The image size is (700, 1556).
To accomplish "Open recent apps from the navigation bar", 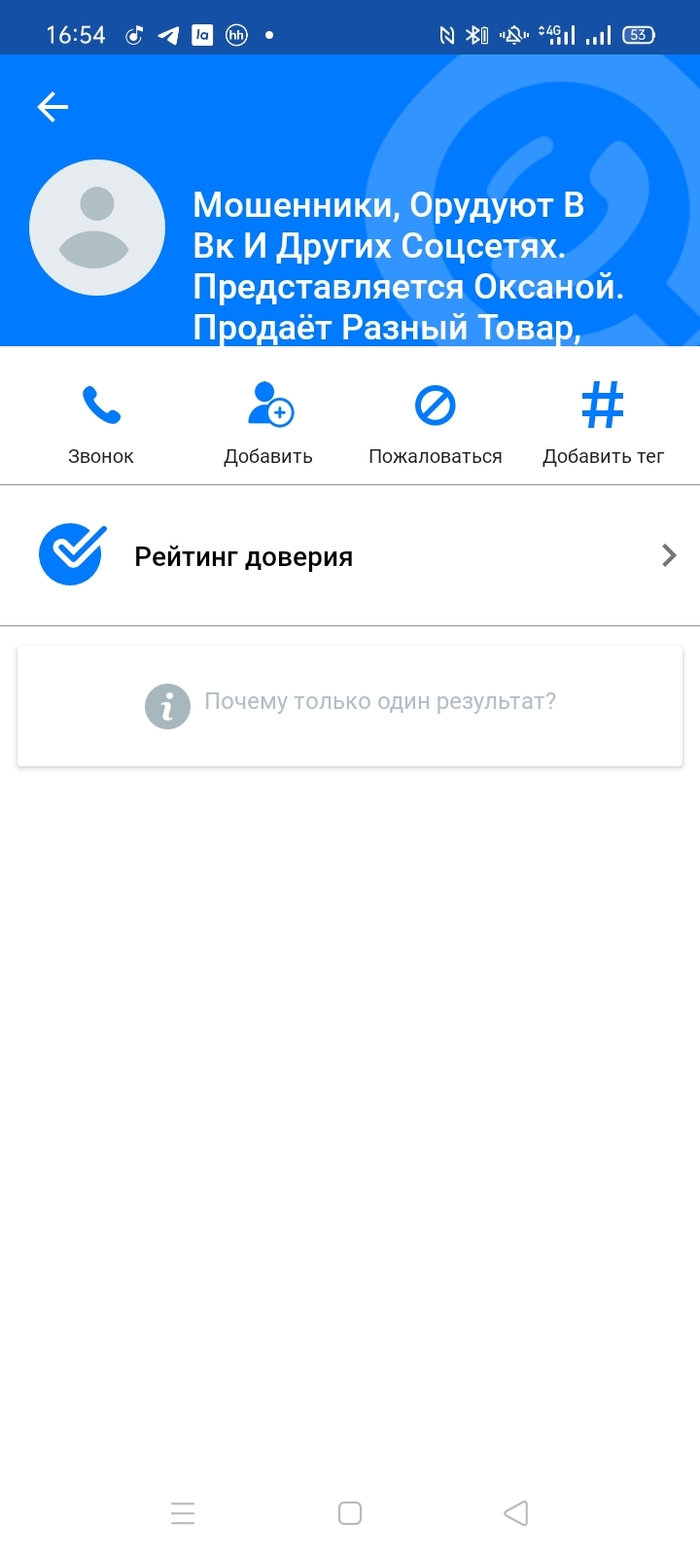I will (x=183, y=1513).
